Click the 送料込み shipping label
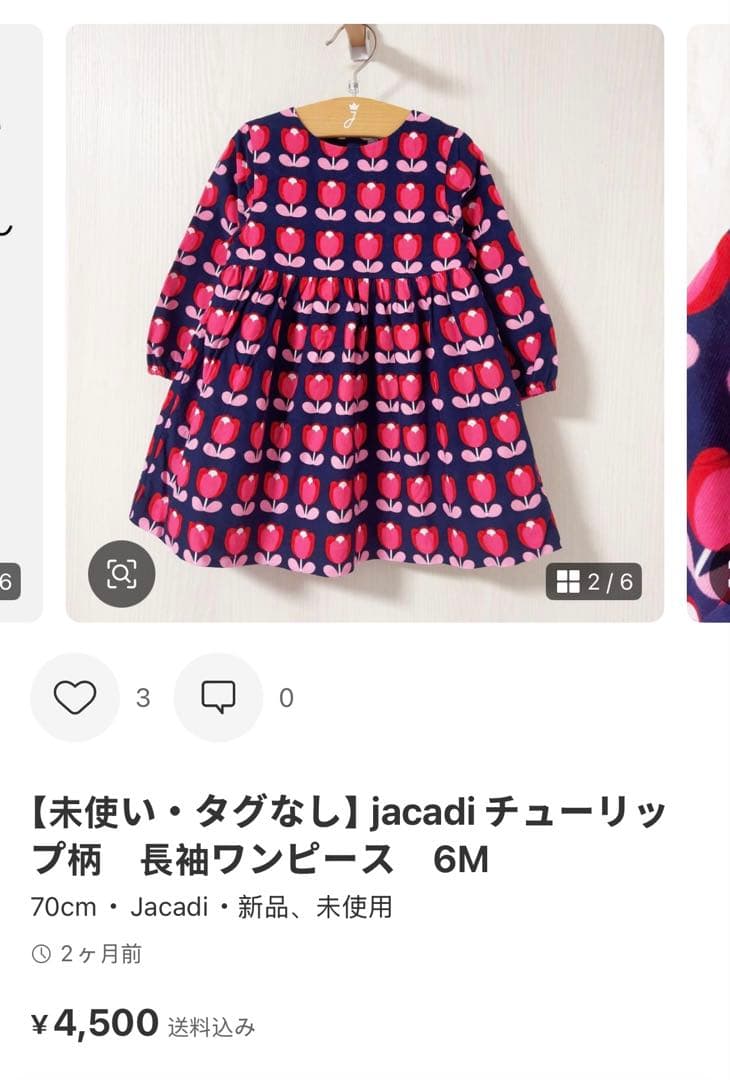The width and height of the screenshot is (730, 1080). [x=213, y=1024]
